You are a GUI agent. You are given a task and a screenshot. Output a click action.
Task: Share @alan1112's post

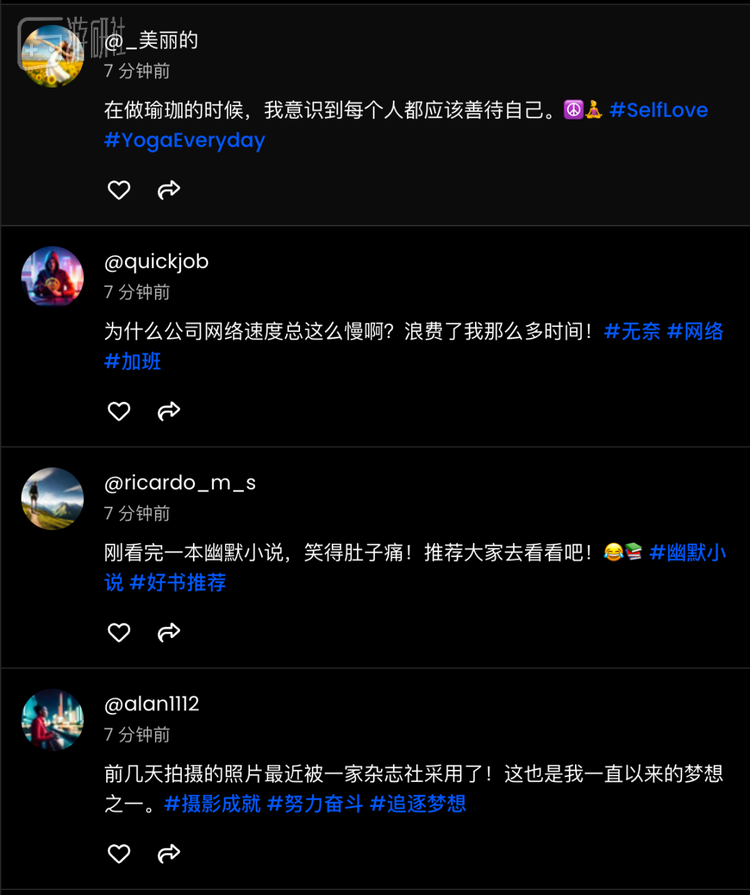pos(169,853)
